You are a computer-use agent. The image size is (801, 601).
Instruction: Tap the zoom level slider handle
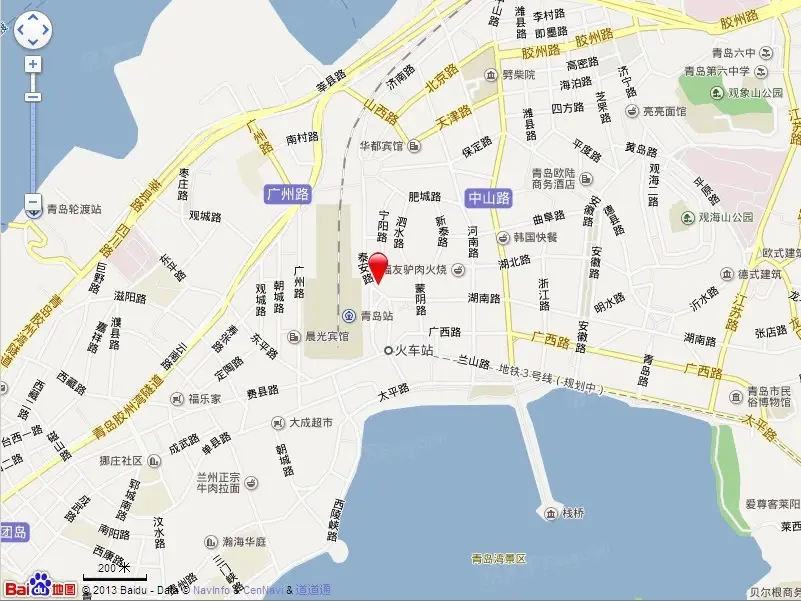33,97
